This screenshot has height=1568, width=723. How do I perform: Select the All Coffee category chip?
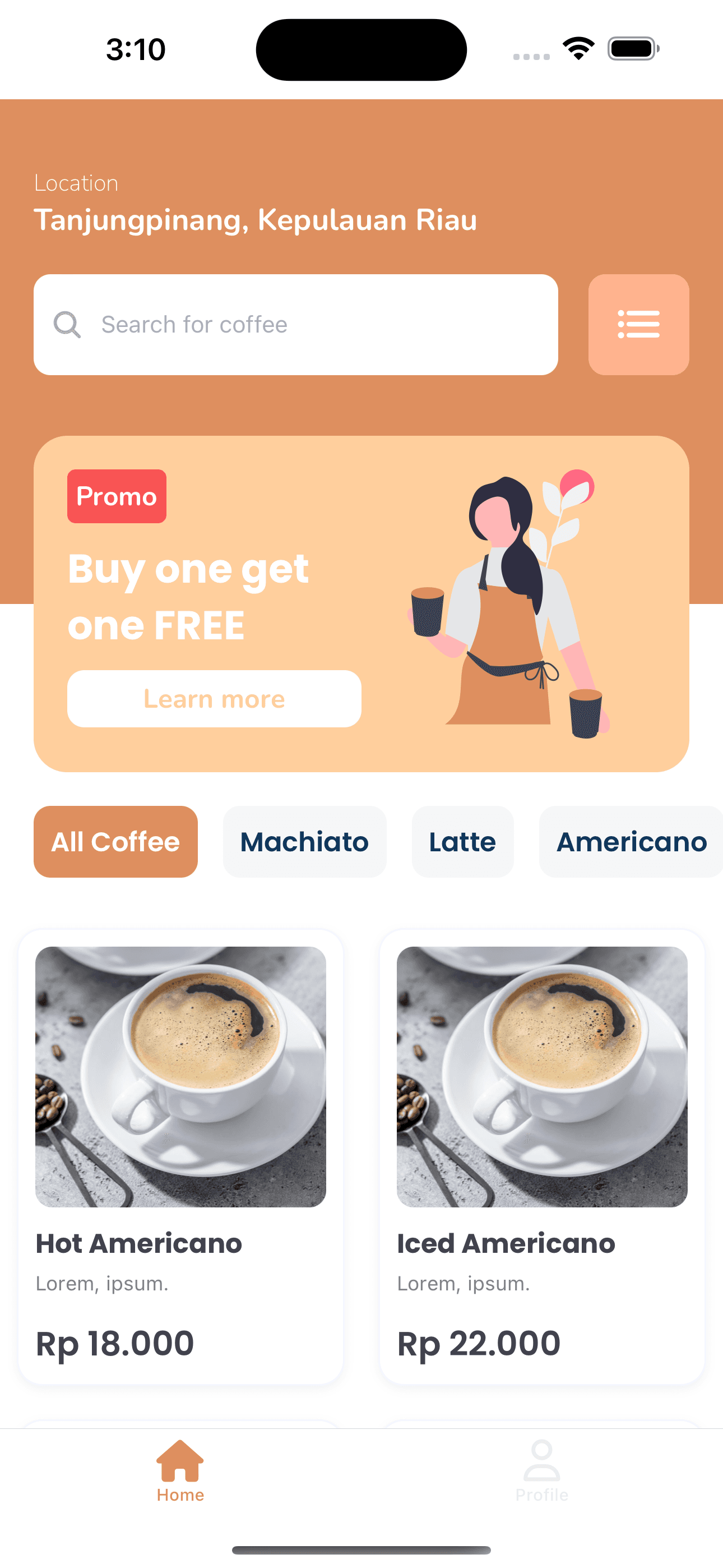(115, 841)
